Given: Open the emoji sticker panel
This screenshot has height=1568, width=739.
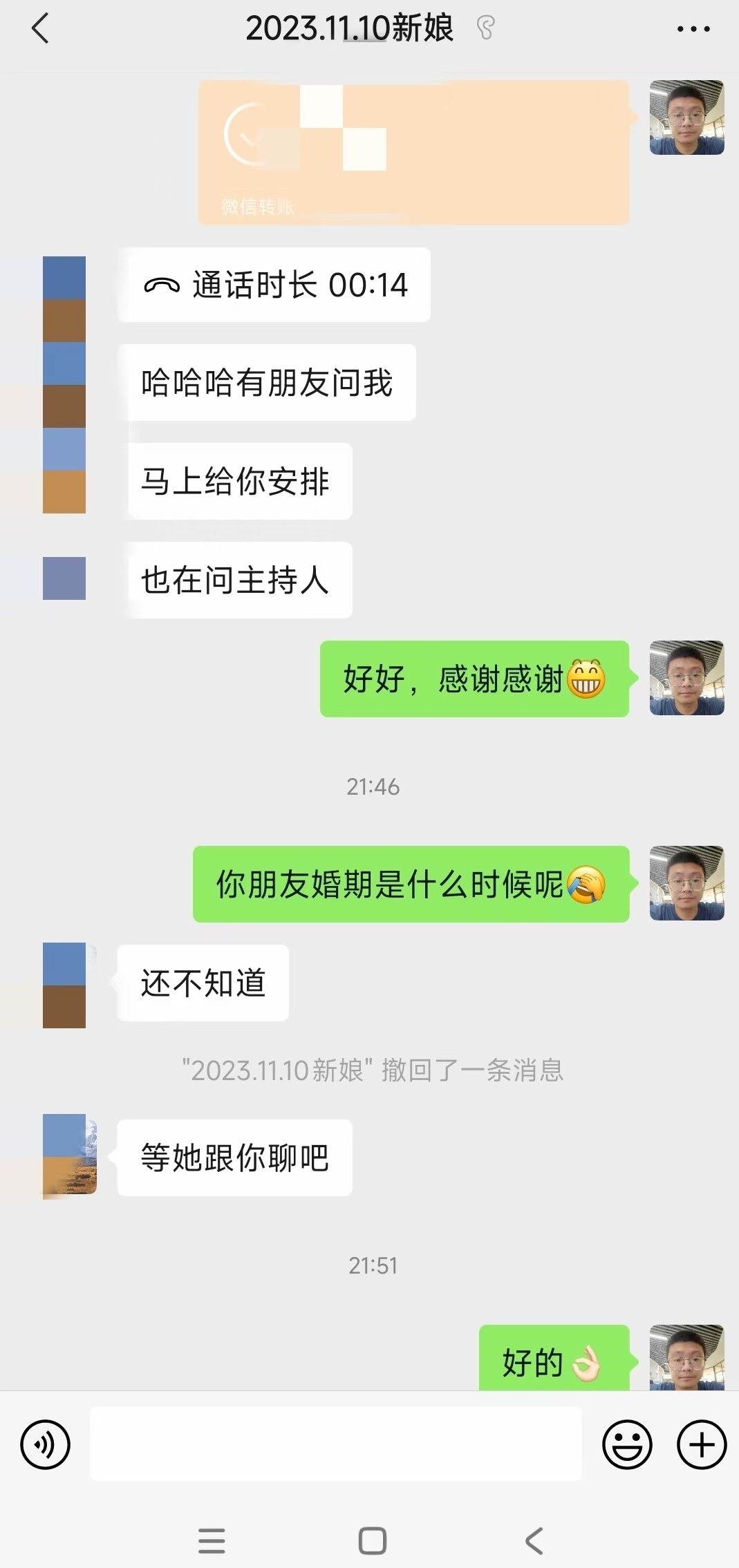Looking at the screenshot, I should (627, 1444).
